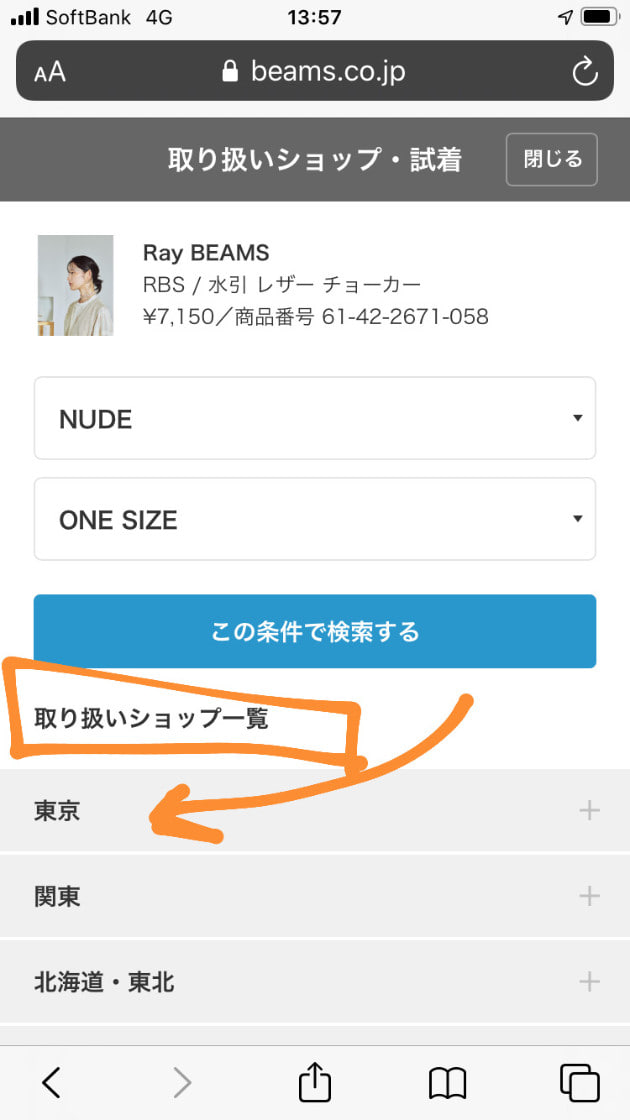Open the Safari share sheet
The width and height of the screenshot is (630, 1120).
pyautogui.click(x=315, y=1082)
